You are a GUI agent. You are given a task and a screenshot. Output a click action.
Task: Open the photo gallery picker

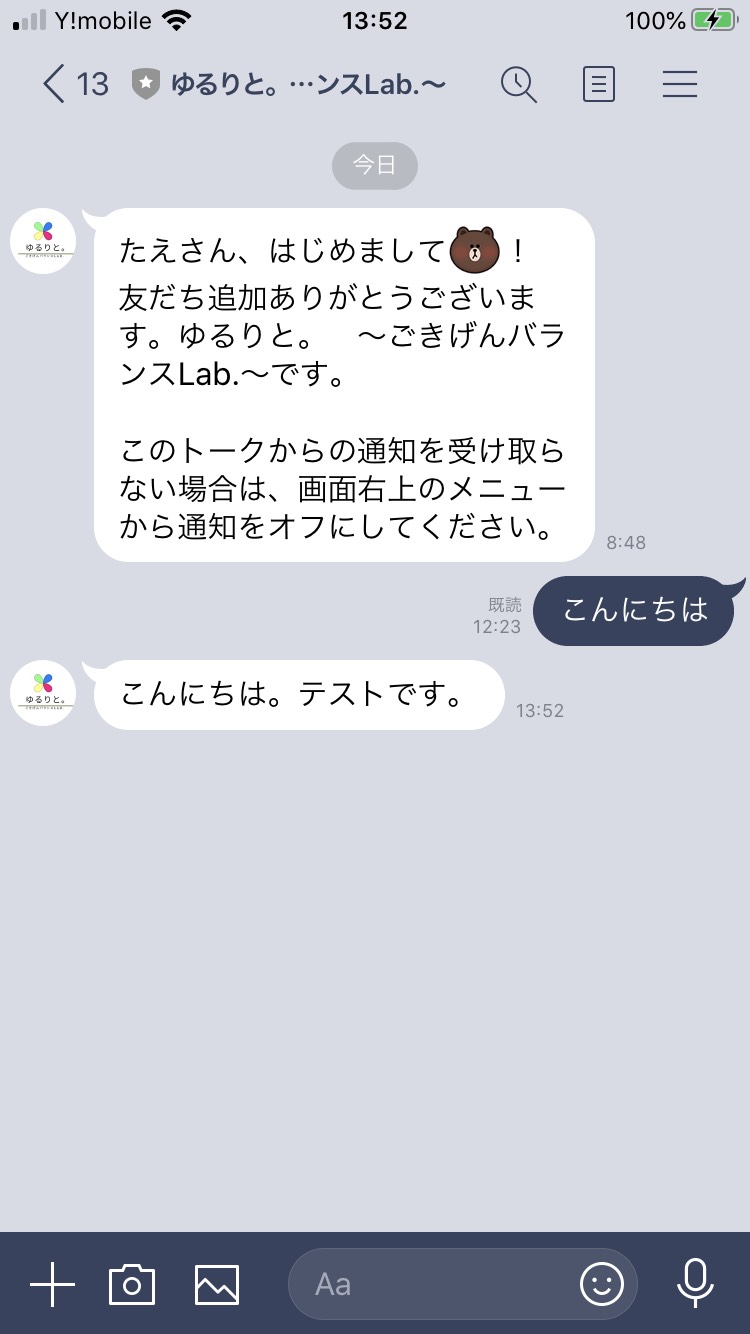pos(217,1284)
